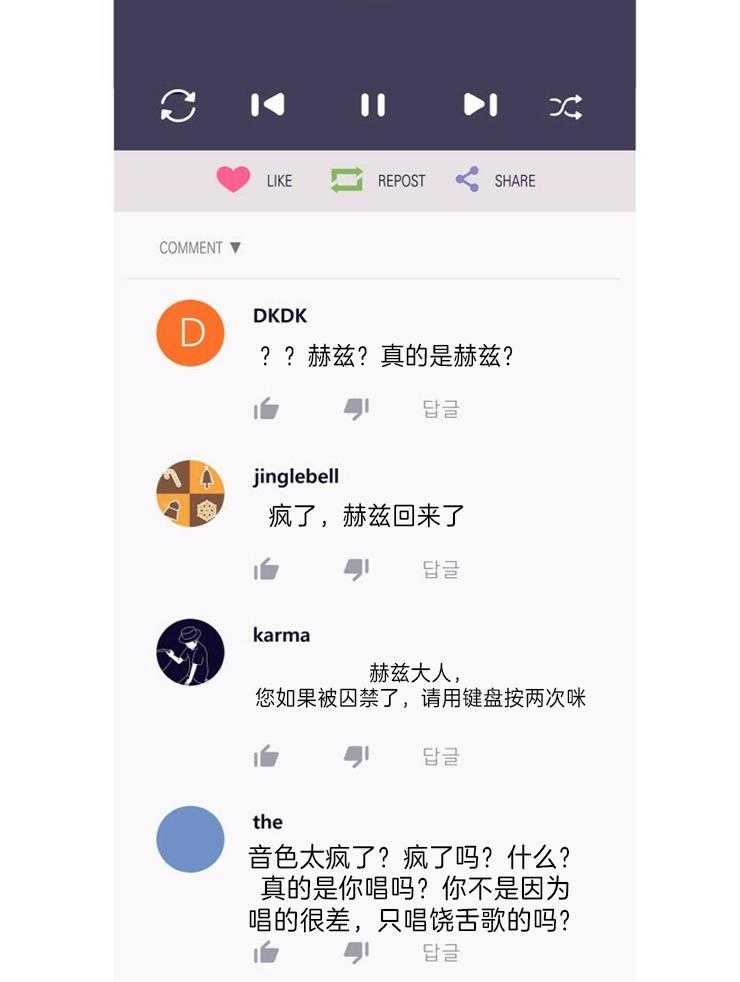
Task: Skip to the previous track
Action: [x=267, y=105]
